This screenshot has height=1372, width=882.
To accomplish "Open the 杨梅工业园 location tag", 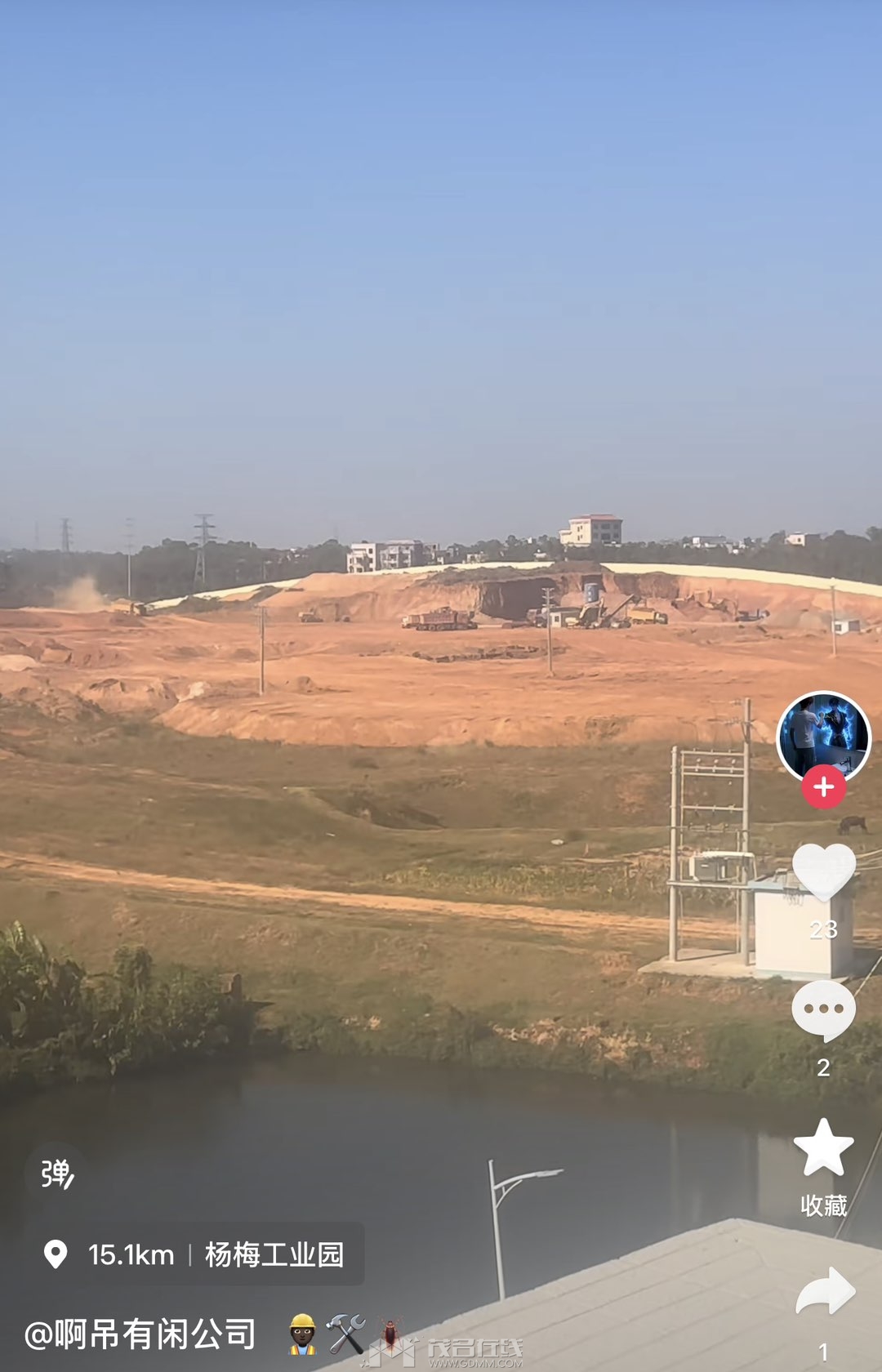I will tap(194, 1254).
